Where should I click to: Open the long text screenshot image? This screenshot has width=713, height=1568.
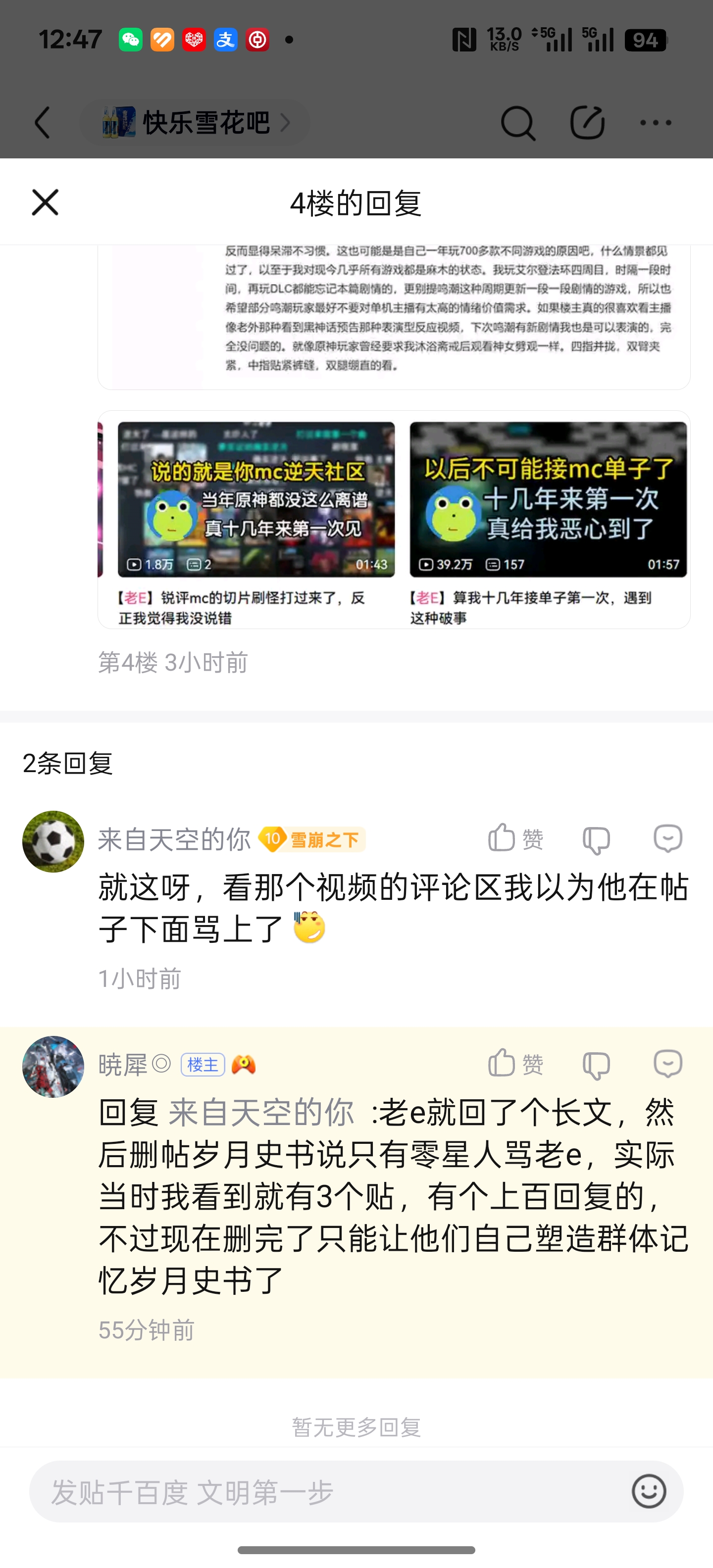click(x=394, y=317)
